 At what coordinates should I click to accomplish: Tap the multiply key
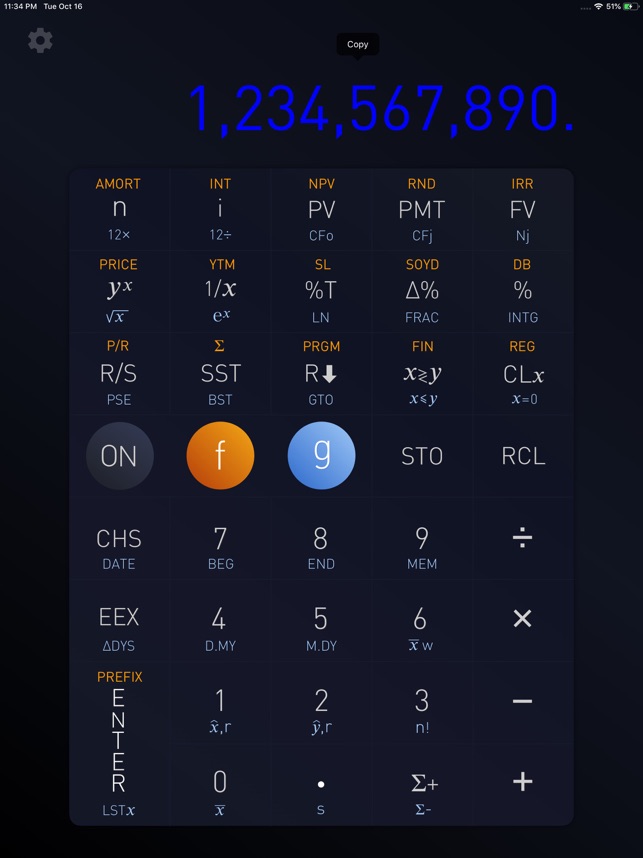[x=523, y=619]
